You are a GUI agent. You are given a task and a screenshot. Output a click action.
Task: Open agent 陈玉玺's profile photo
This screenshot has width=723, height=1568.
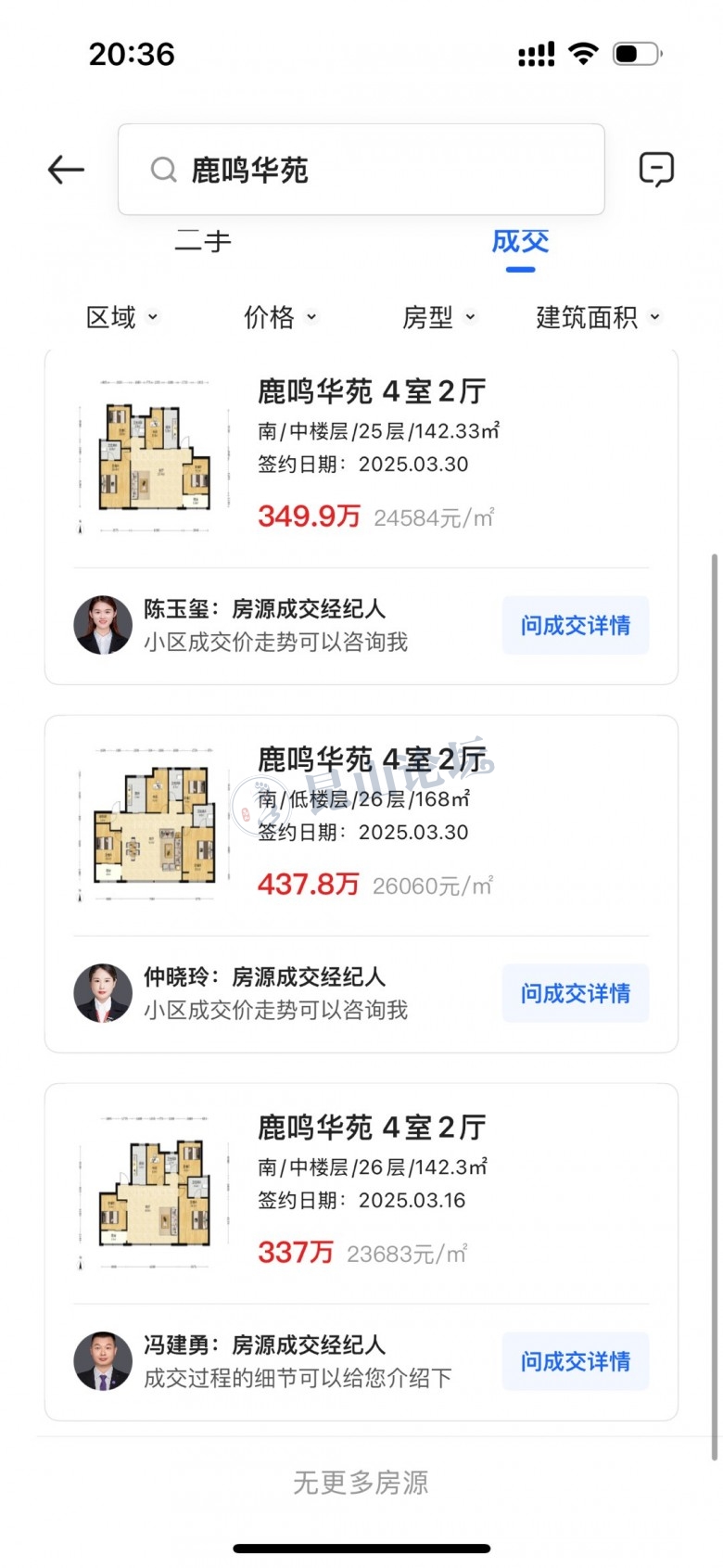coord(103,625)
